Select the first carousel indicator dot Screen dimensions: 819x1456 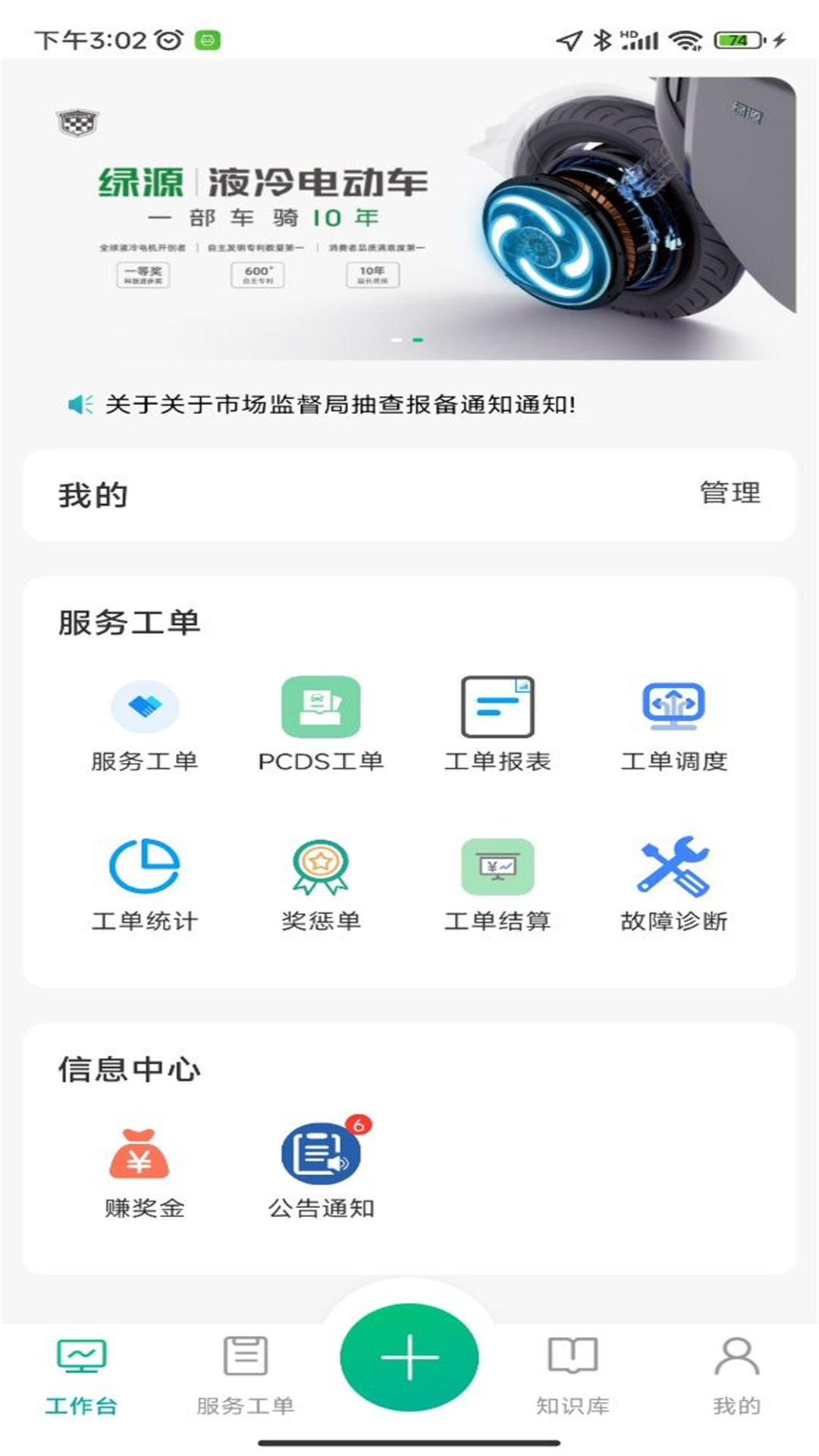(396, 340)
